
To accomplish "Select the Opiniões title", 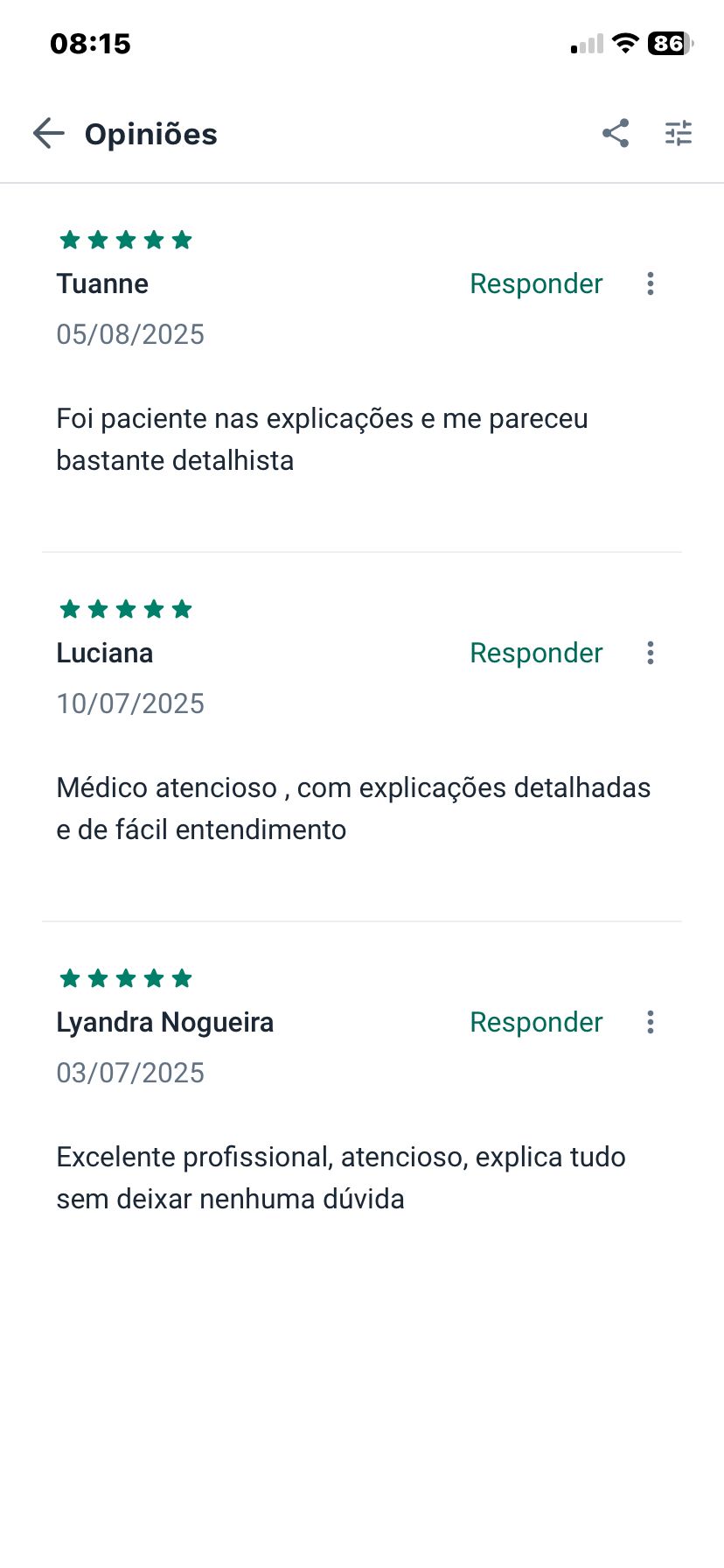I will (x=150, y=134).
